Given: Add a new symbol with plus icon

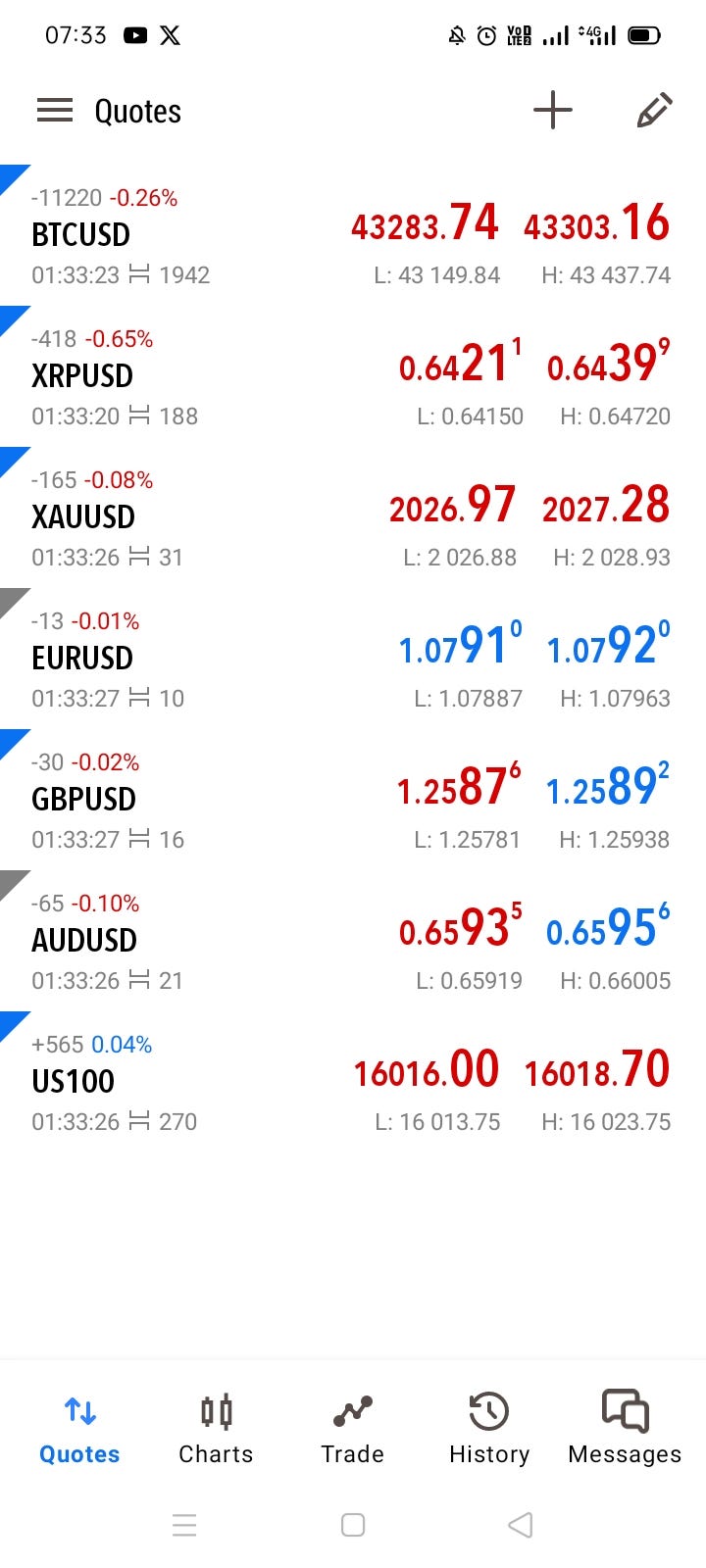Looking at the screenshot, I should point(553,110).
